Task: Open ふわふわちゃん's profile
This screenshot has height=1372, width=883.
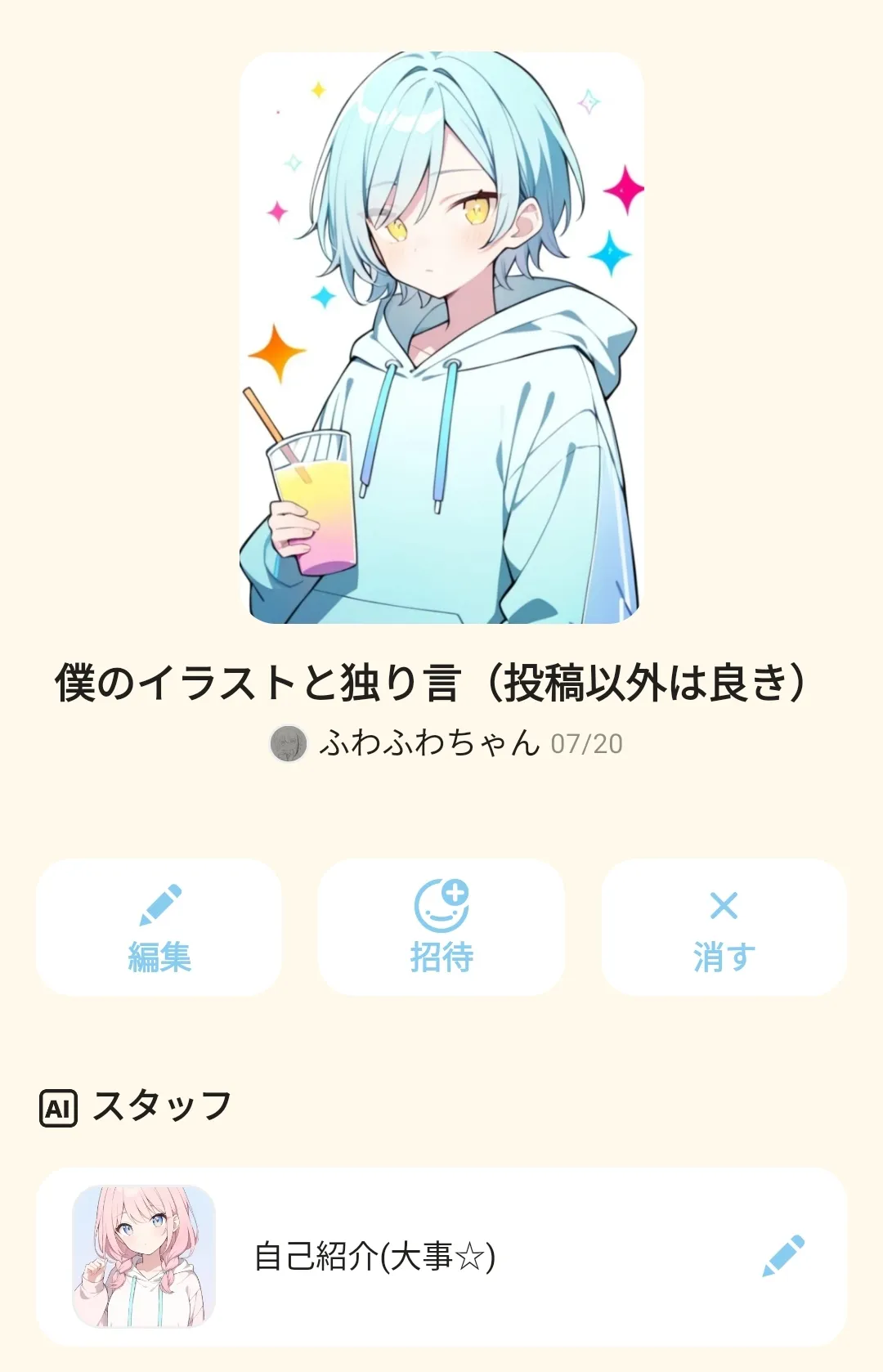Action: (428, 743)
